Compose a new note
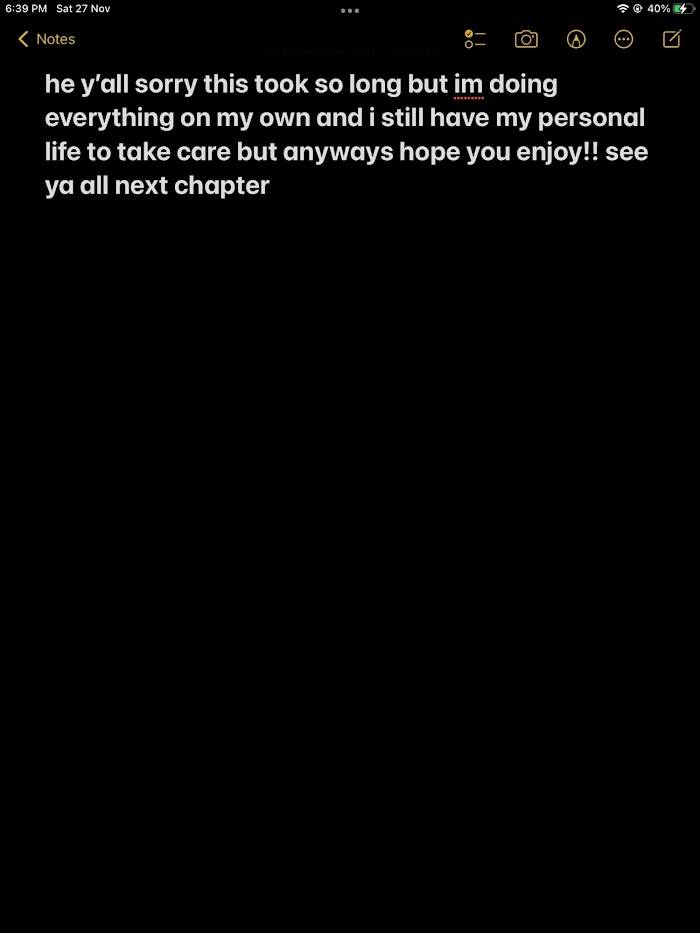 tap(673, 39)
